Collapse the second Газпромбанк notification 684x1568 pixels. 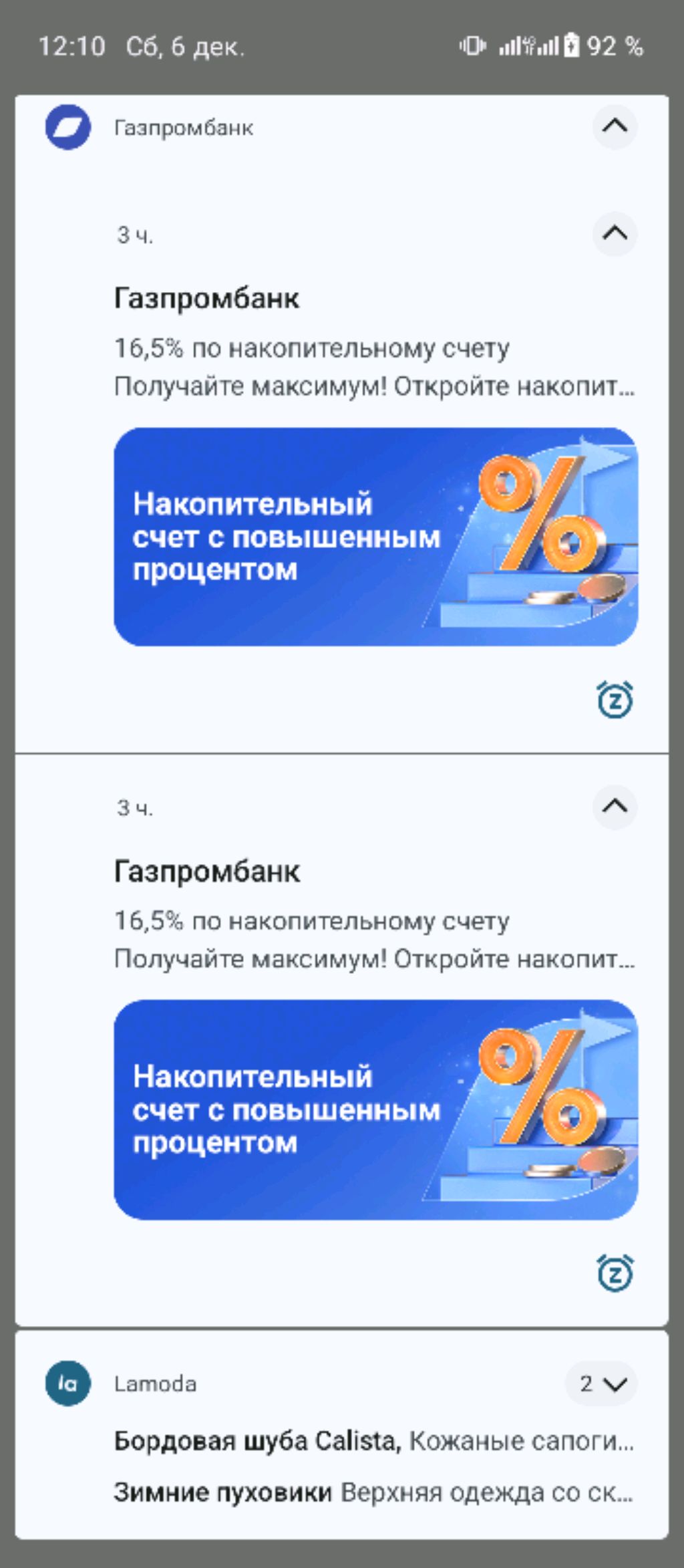click(x=615, y=807)
